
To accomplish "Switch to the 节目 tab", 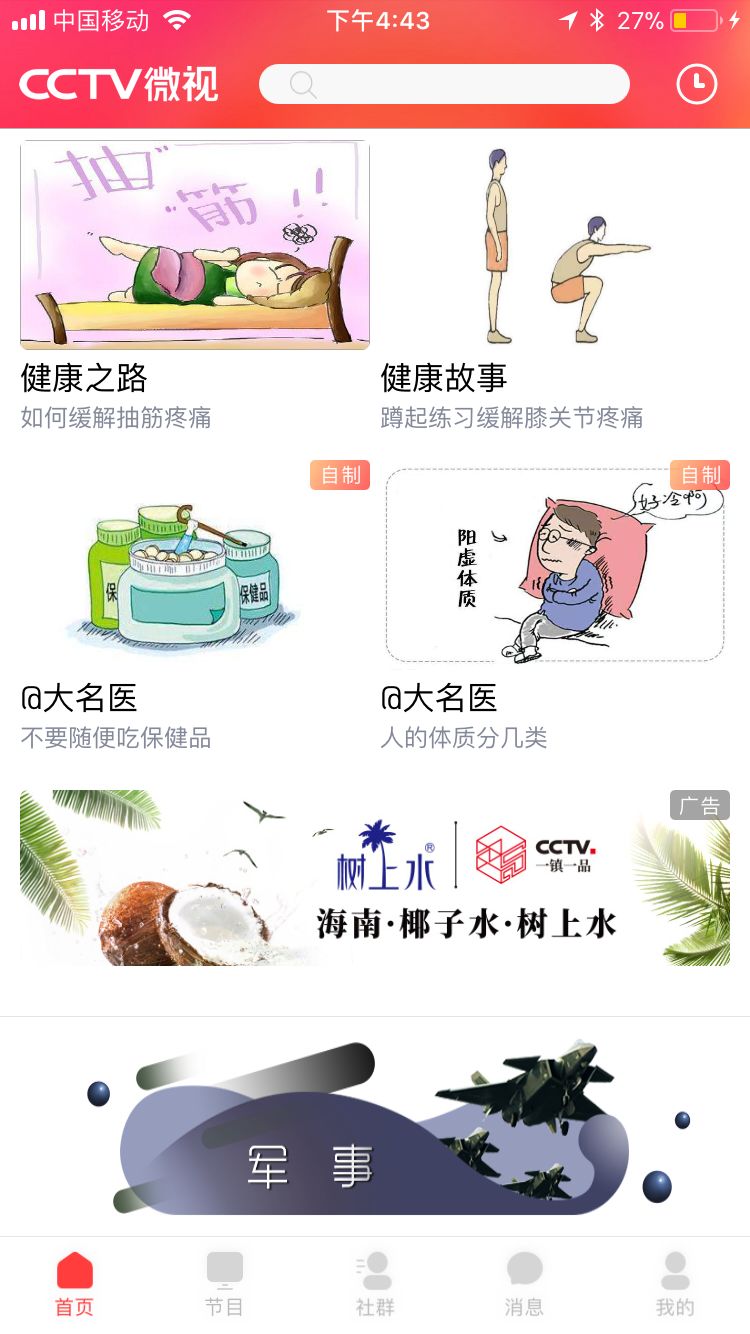I will click(x=225, y=1285).
